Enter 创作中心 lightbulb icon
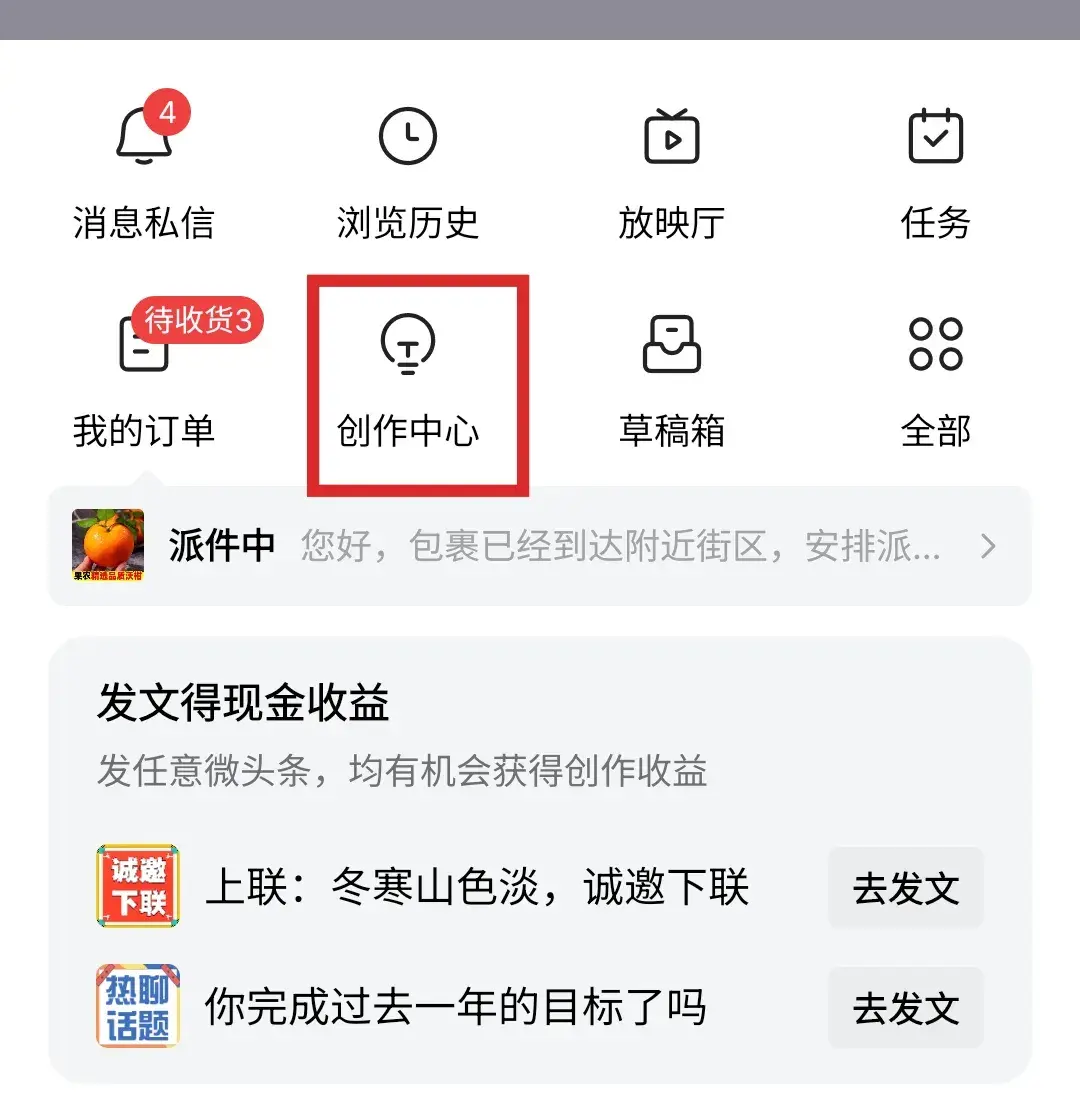This screenshot has width=1080, height=1108. [x=407, y=345]
